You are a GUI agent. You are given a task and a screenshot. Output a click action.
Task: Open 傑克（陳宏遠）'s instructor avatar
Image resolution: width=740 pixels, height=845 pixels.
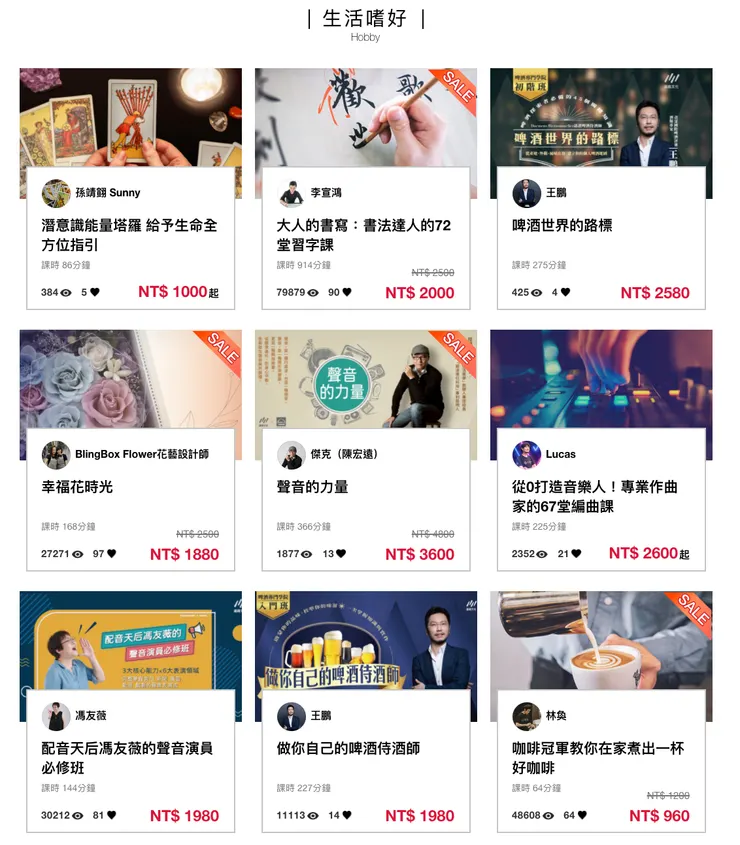[291, 455]
